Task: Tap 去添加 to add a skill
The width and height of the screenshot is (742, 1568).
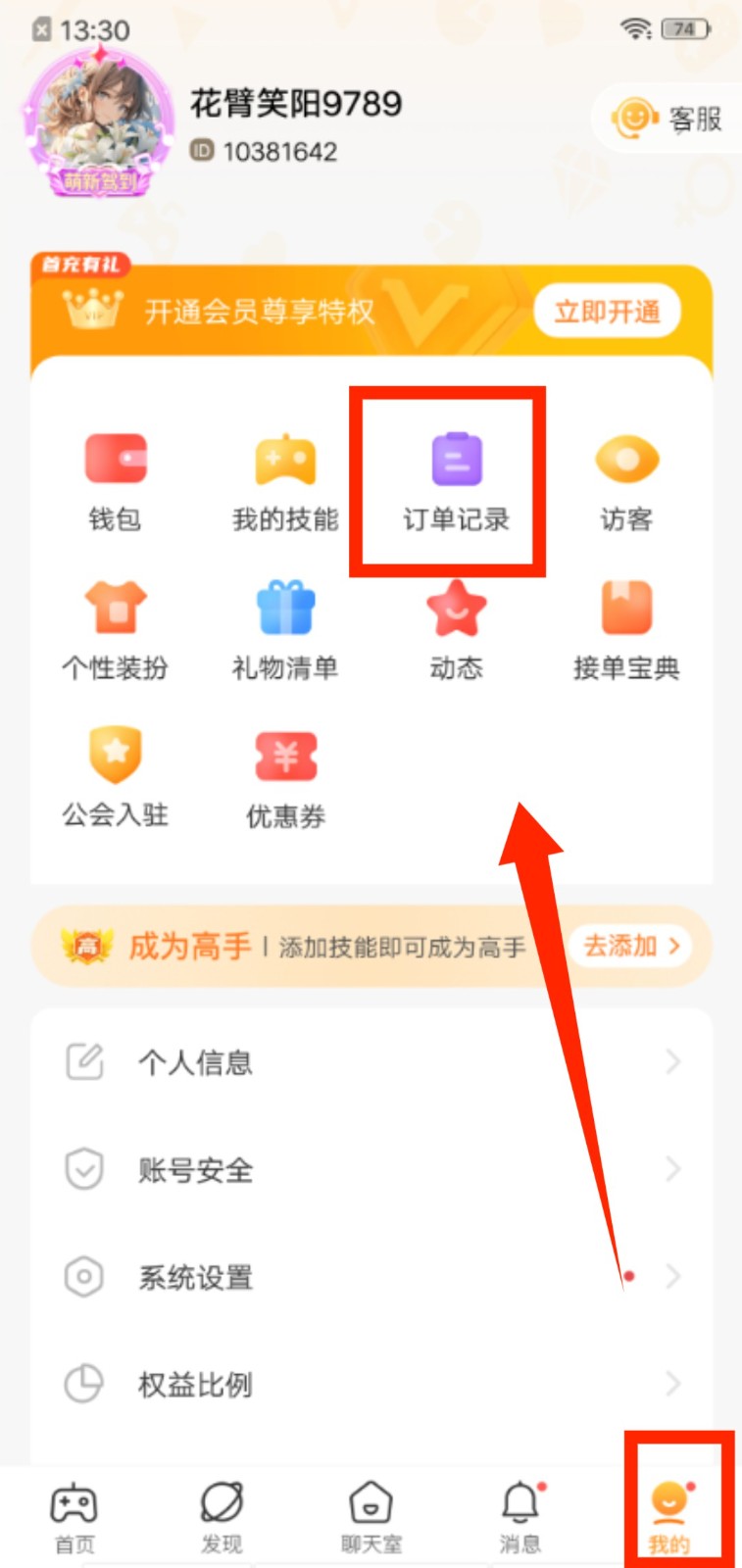Action: [x=630, y=946]
